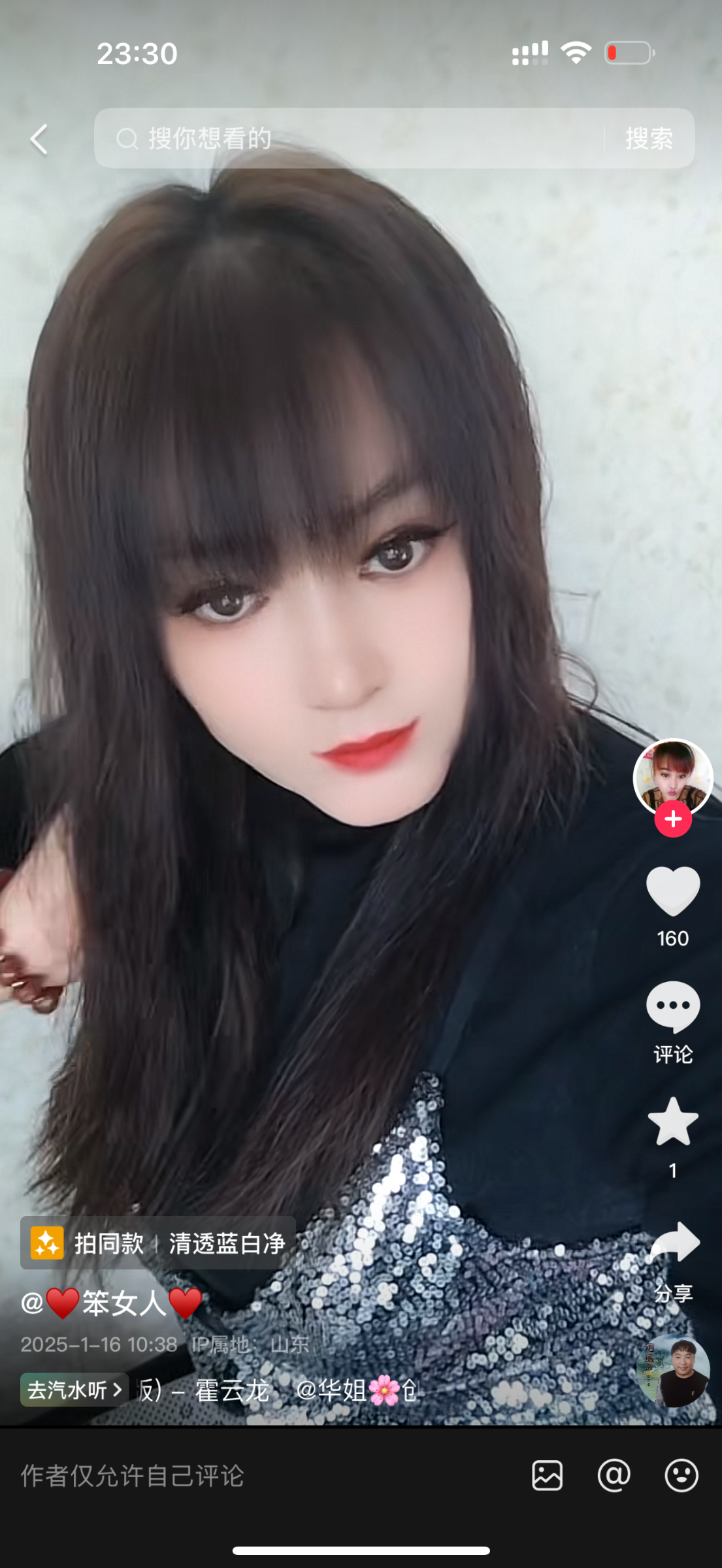The width and height of the screenshot is (722, 1568).
Task: Tap the song title 霍云龙
Action: click(x=231, y=1390)
